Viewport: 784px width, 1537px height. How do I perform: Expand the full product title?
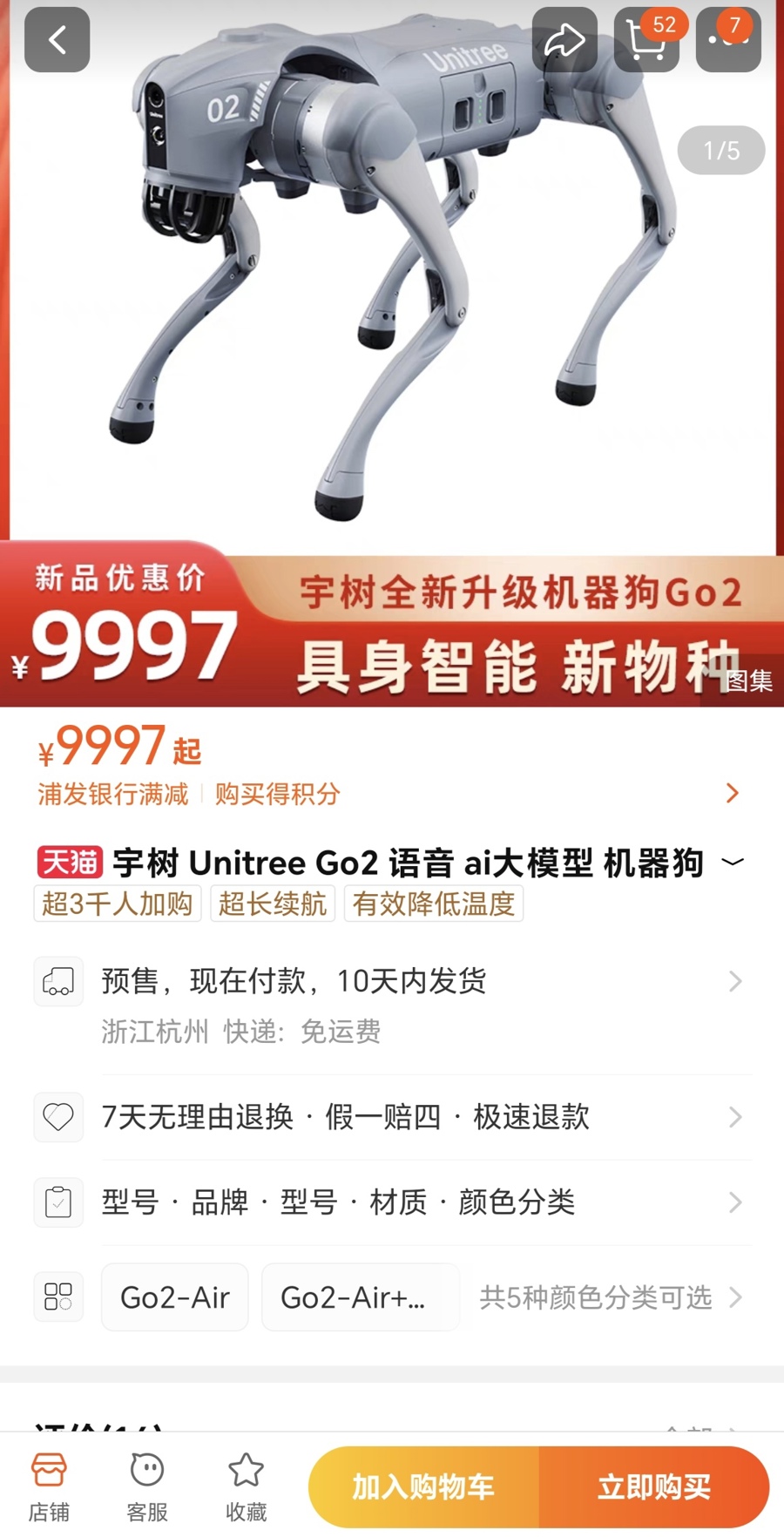pyautogui.click(x=733, y=862)
